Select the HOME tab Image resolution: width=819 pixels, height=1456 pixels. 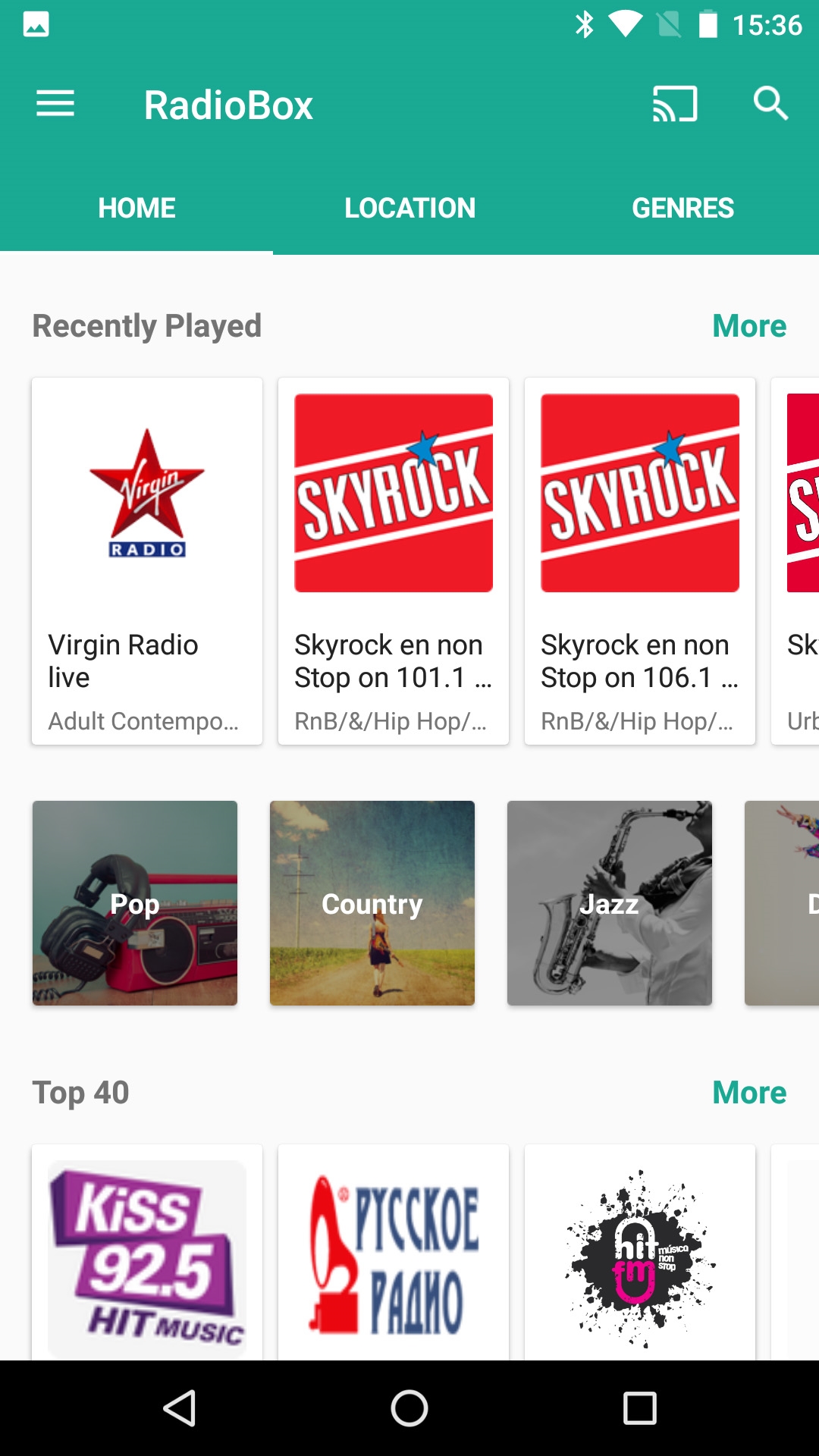coord(136,208)
